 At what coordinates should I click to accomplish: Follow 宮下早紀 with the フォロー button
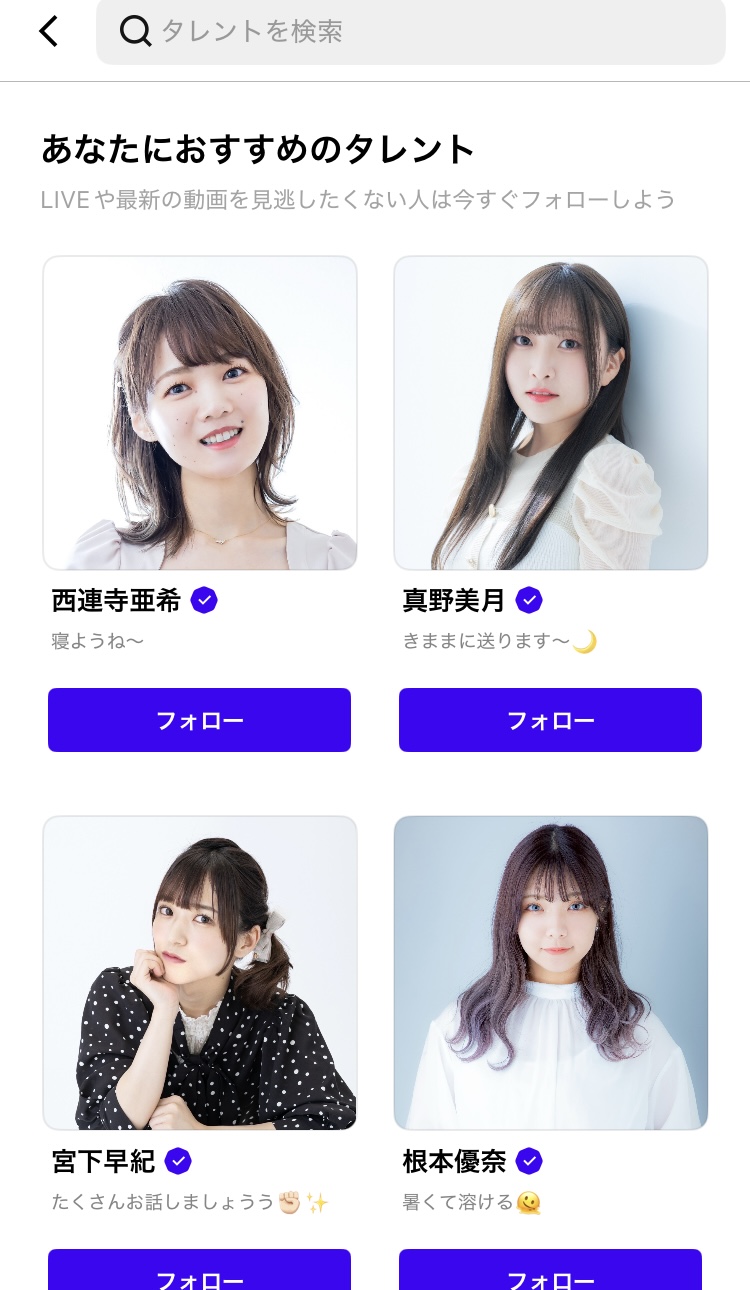(199, 1272)
